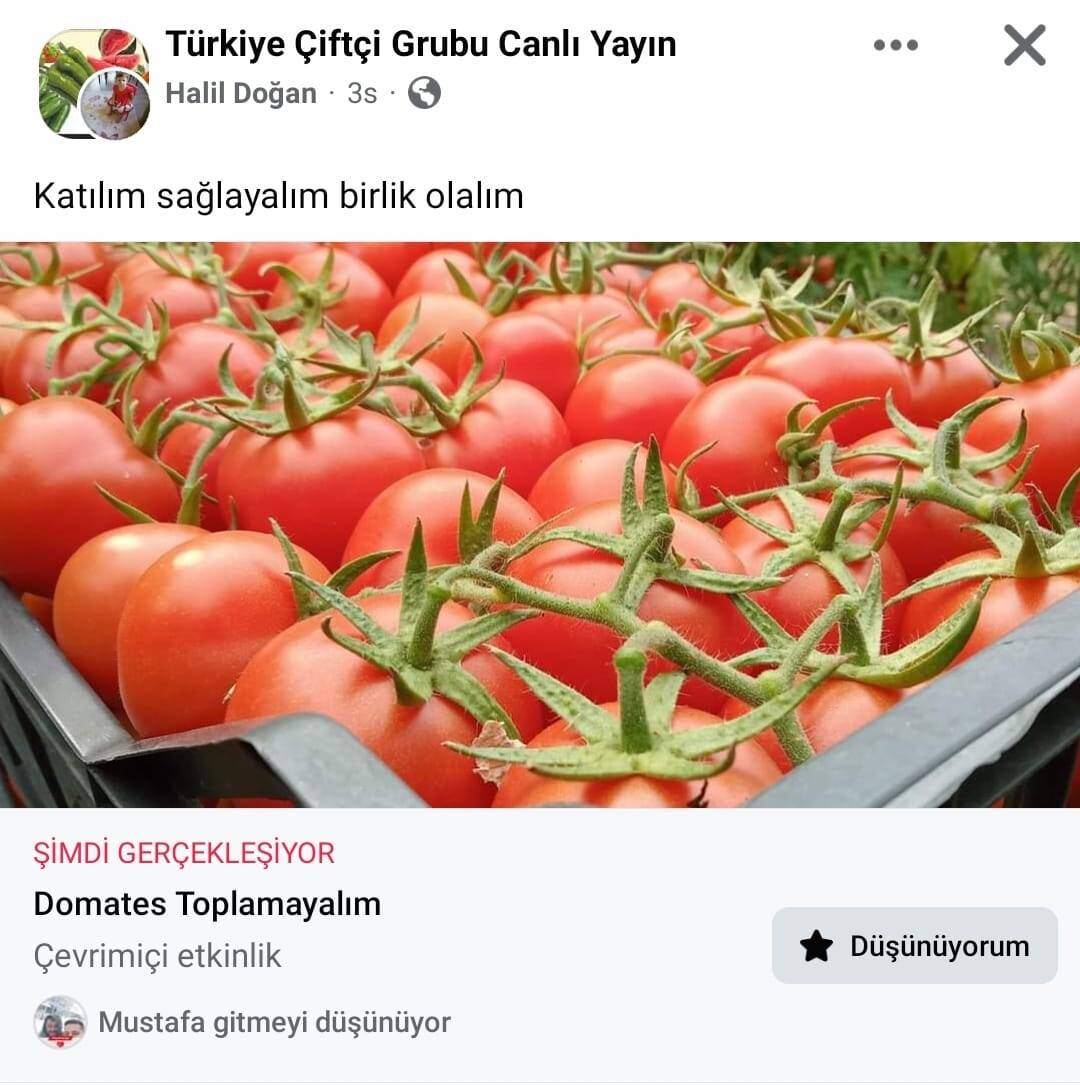Open Türkiye Çiftçi Grubu Canlı Yayın group
This screenshot has width=1080, height=1085.
[x=420, y=44]
